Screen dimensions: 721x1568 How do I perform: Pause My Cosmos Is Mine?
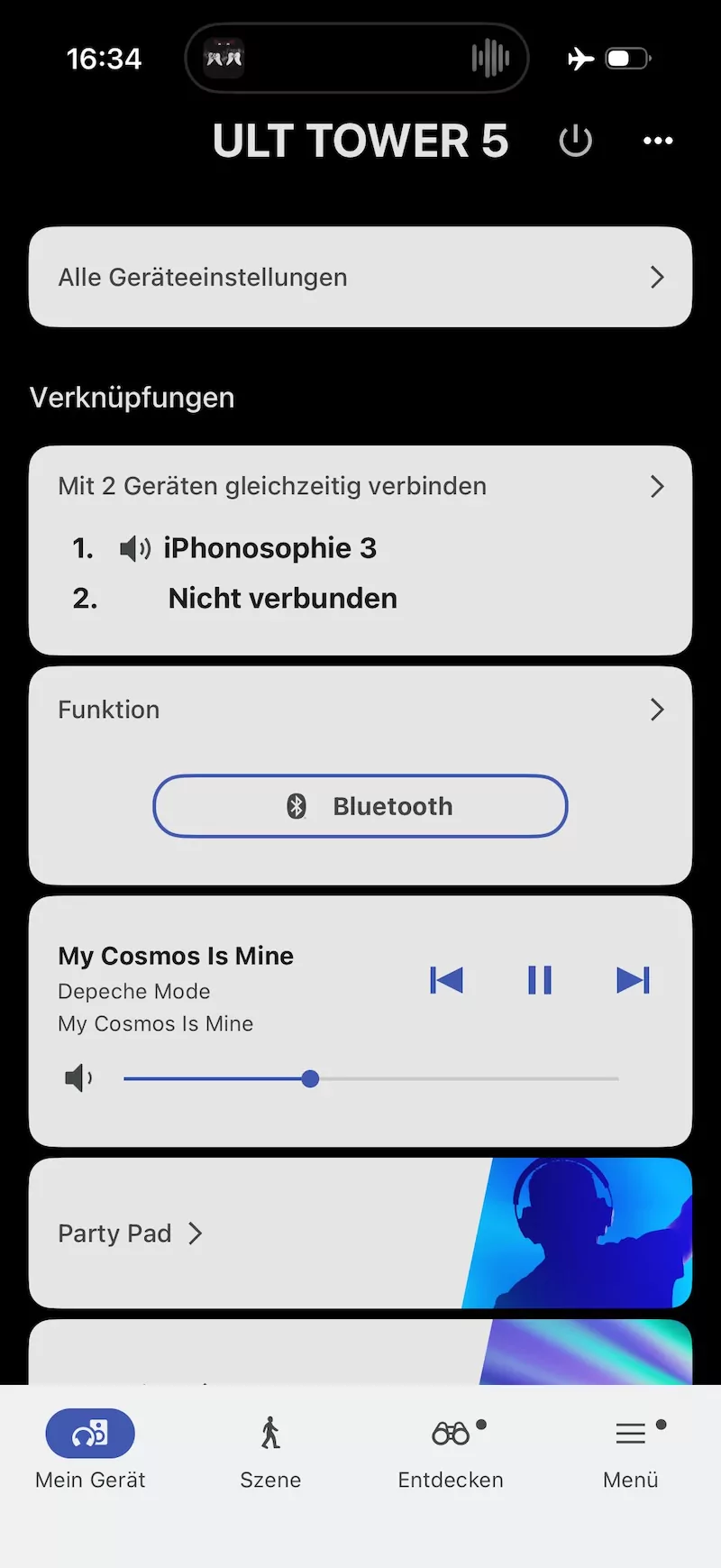point(540,980)
